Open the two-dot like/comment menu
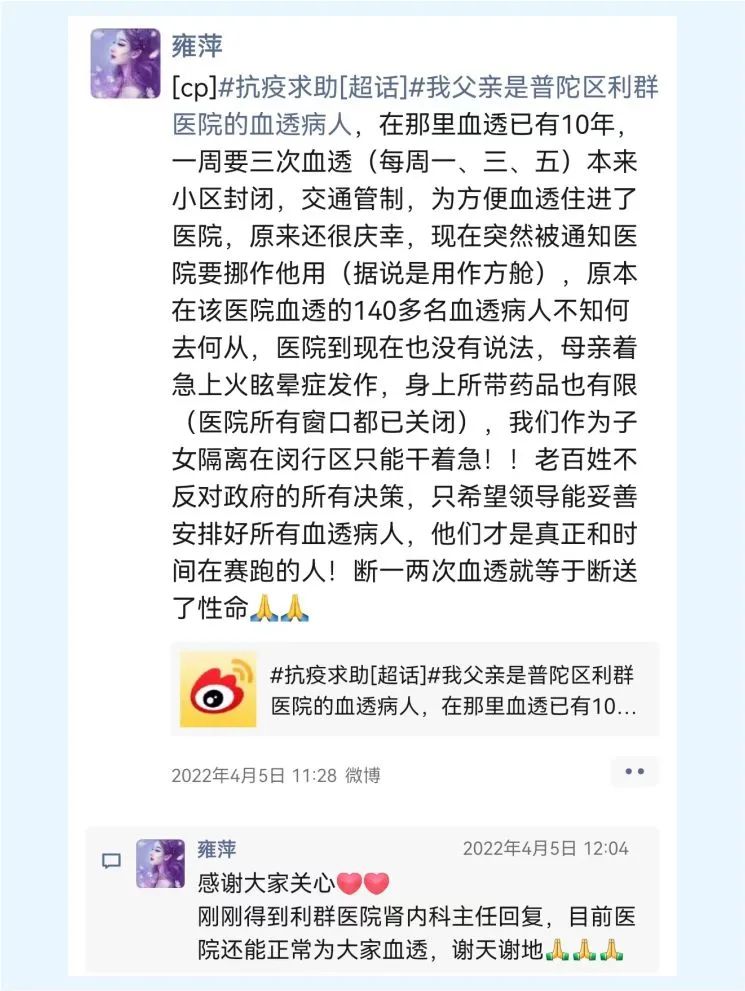Image resolution: width=745 pixels, height=991 pixels. click(634, 772)
